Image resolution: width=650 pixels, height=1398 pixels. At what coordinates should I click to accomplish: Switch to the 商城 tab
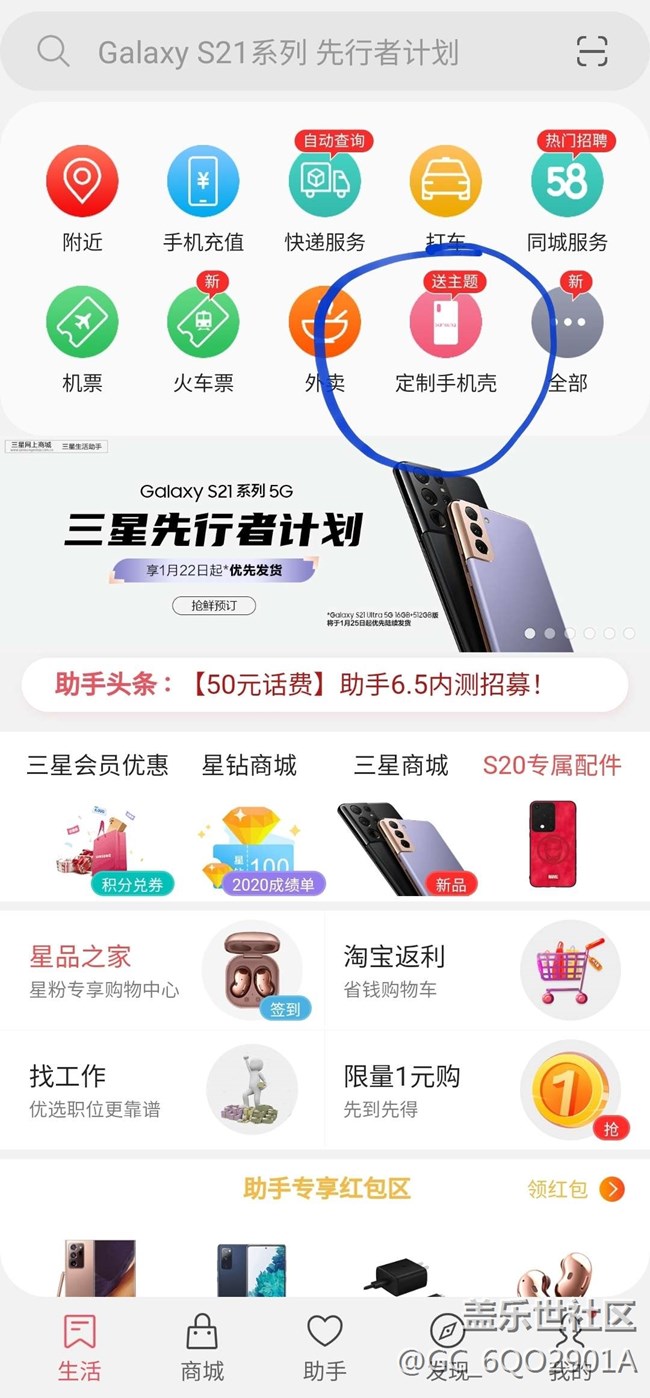coord(202,1347)
